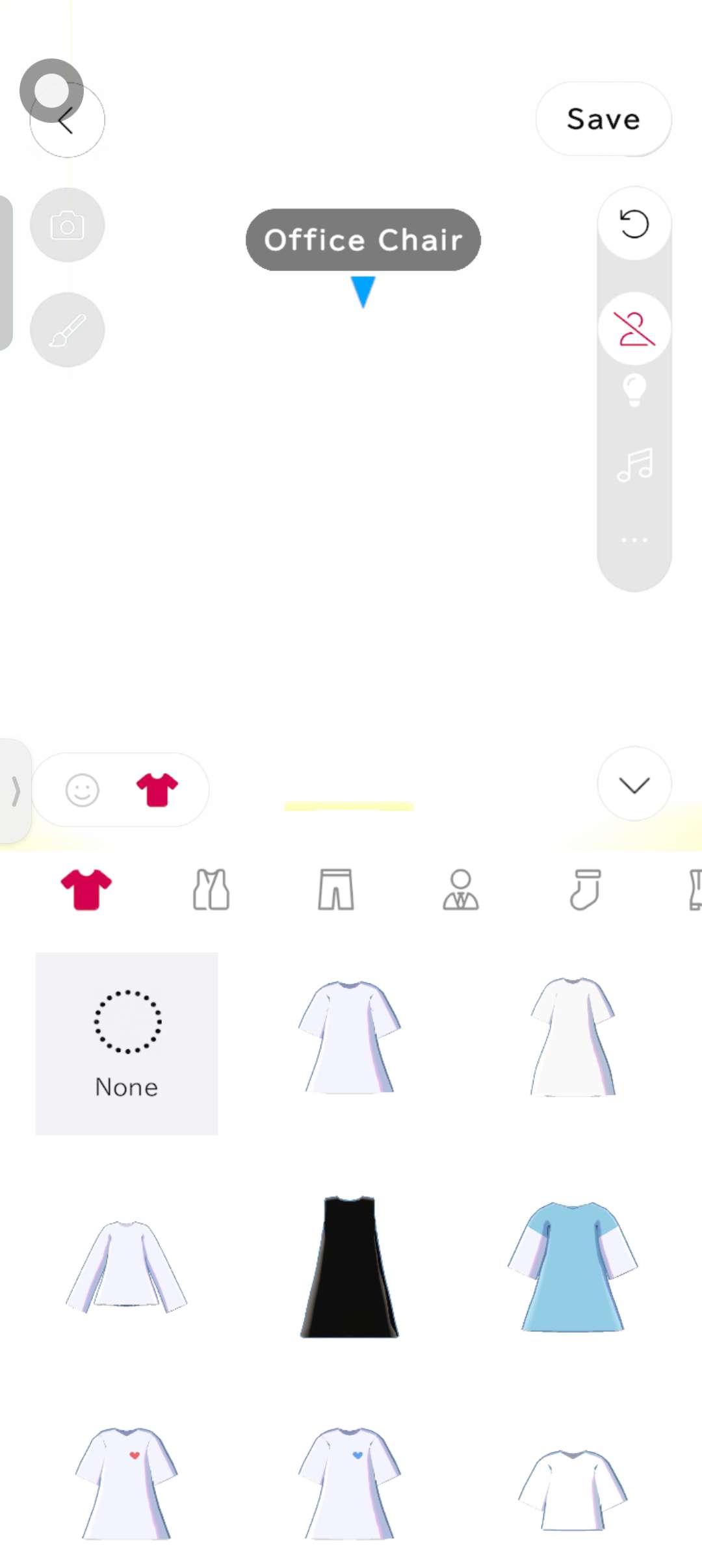
Task: Switch to the socks category
Action: (585, 889)
